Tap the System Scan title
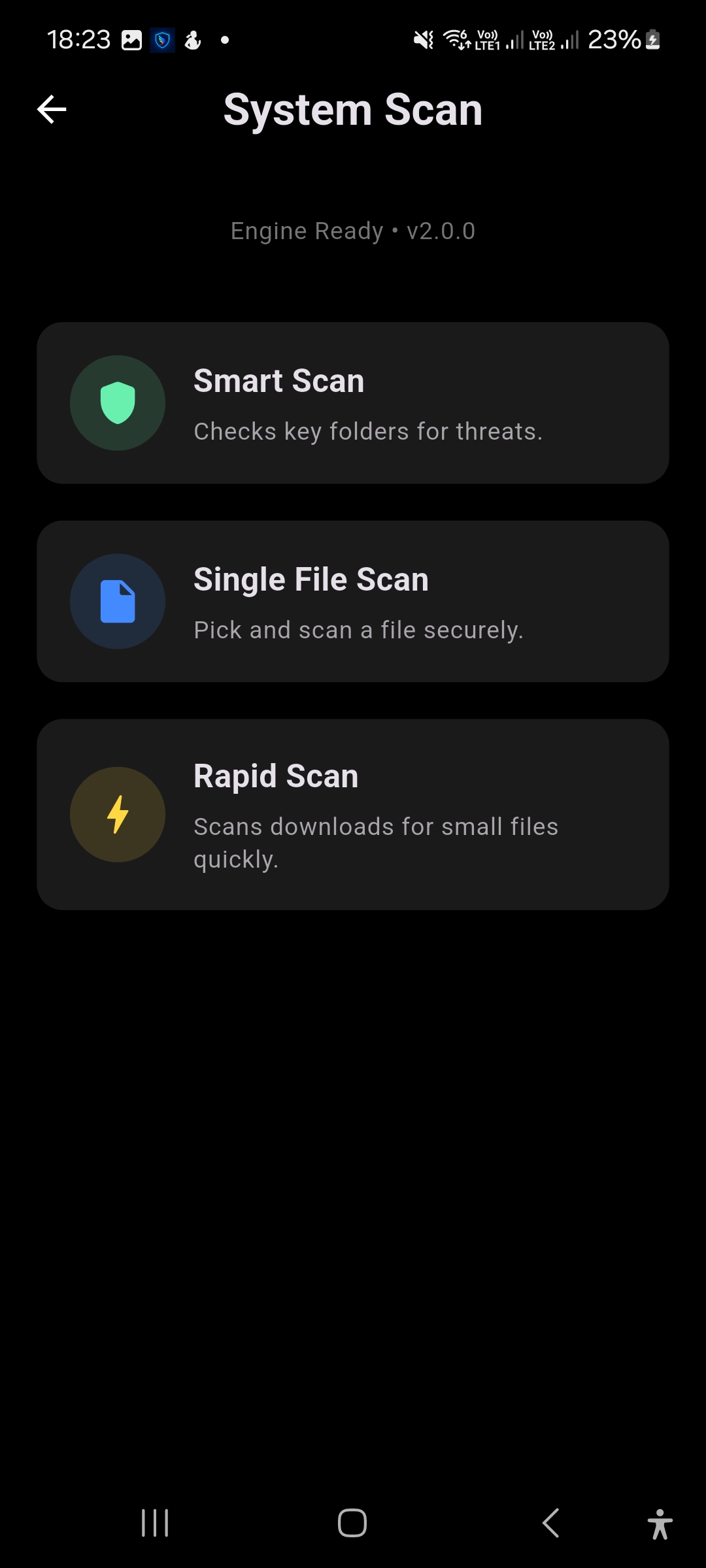The width and height of the screenshot is (706, 1568). tap(353, 108)
